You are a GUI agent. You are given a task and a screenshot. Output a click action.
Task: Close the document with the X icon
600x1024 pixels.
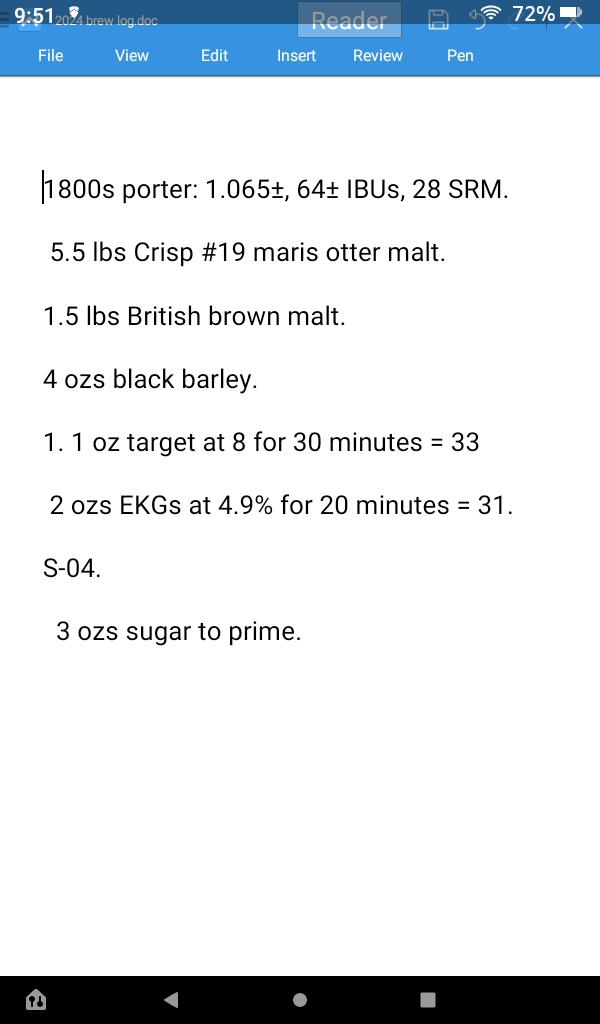coord(573,20)
